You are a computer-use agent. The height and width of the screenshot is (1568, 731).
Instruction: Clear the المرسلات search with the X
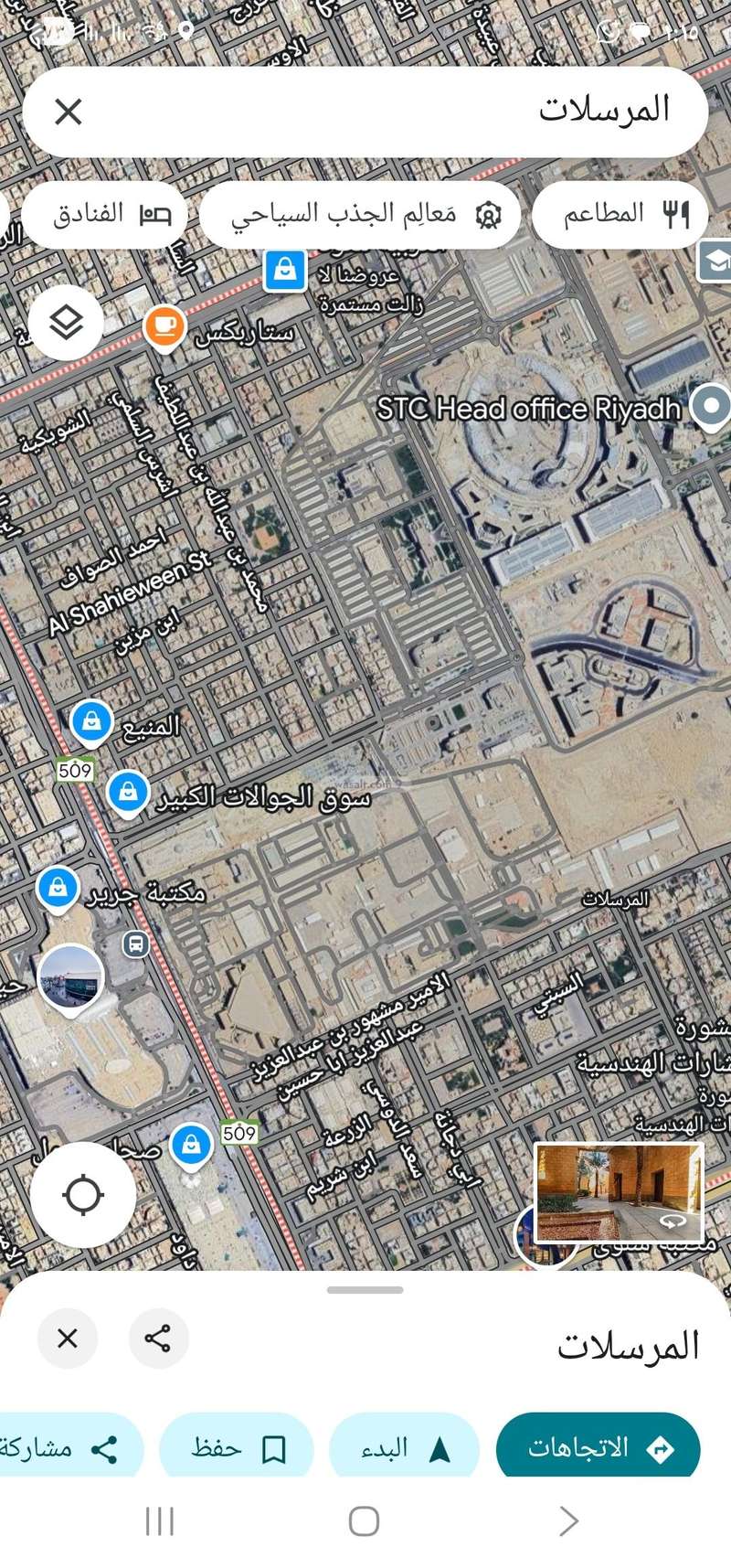coord(69,112)
